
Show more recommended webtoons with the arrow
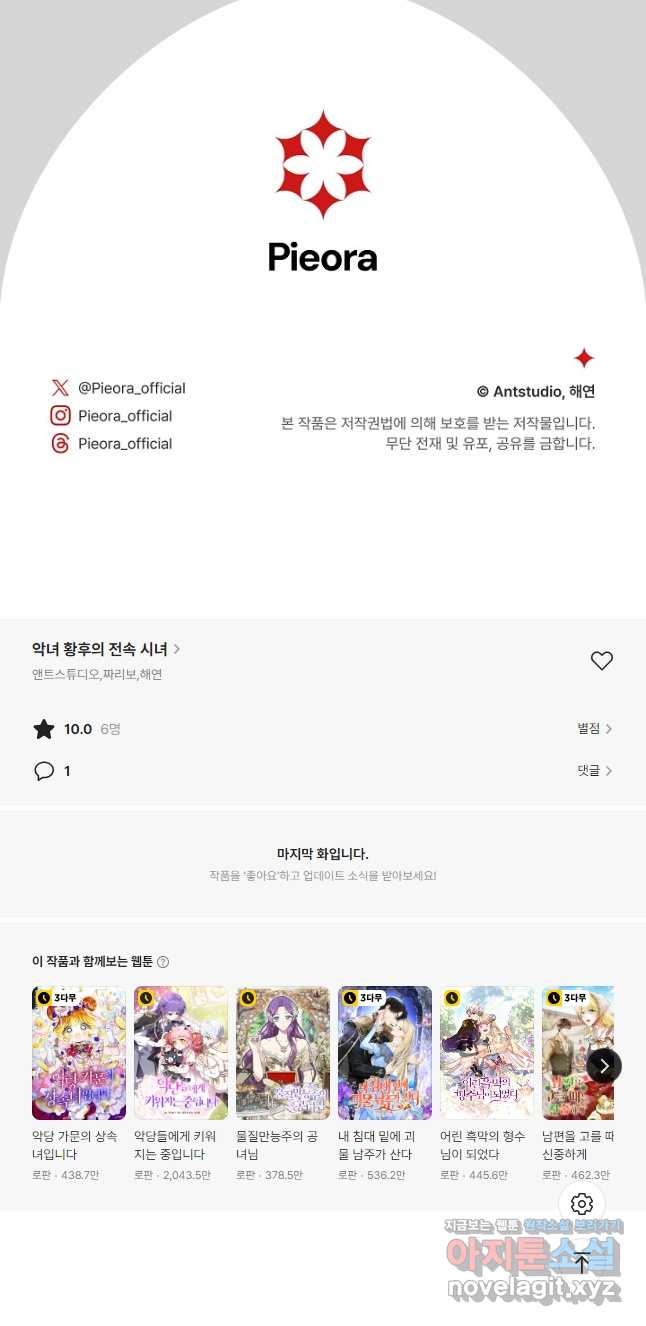[x=604, y=1065]
